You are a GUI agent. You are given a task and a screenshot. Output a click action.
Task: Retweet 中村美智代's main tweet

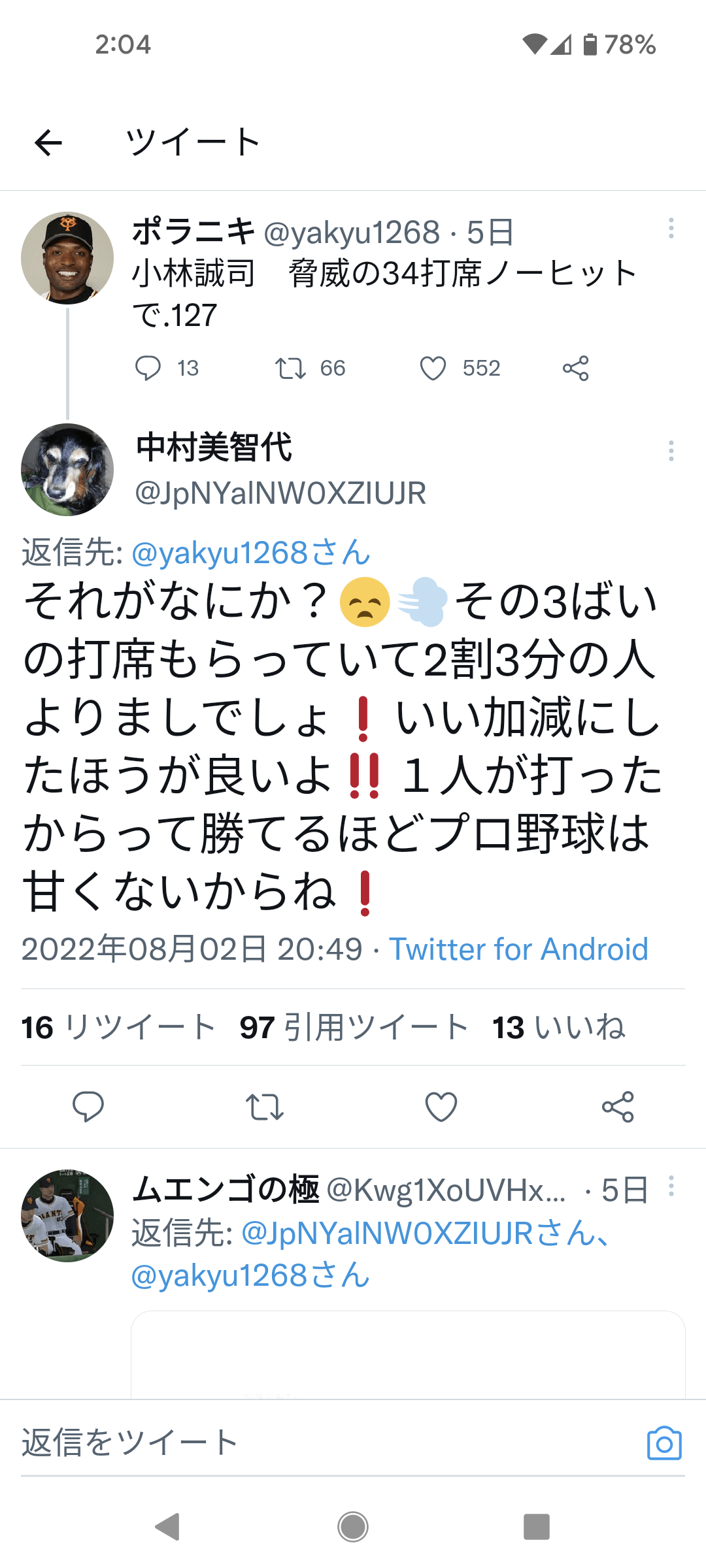[x=264, y=1107]
